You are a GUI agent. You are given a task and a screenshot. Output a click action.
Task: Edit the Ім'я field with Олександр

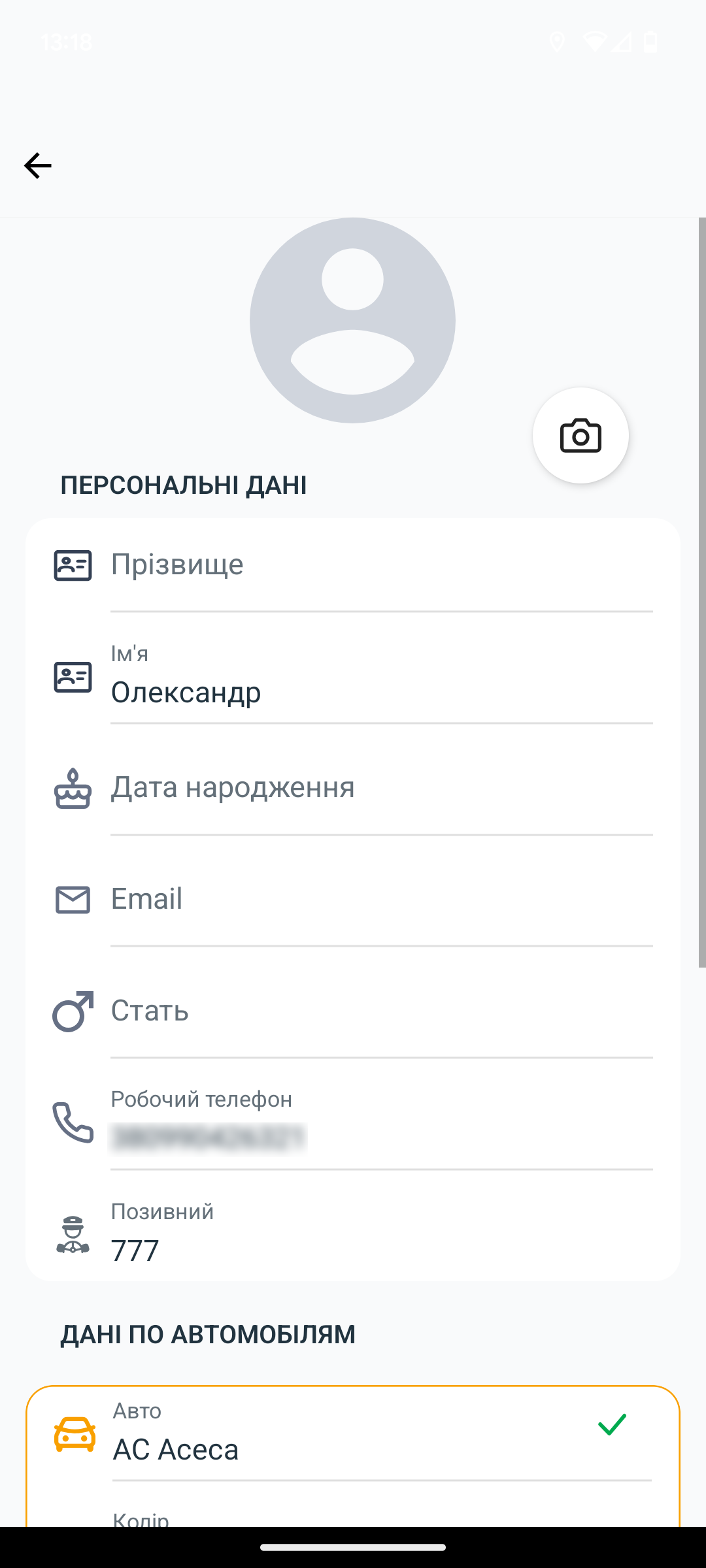[382, 678]
